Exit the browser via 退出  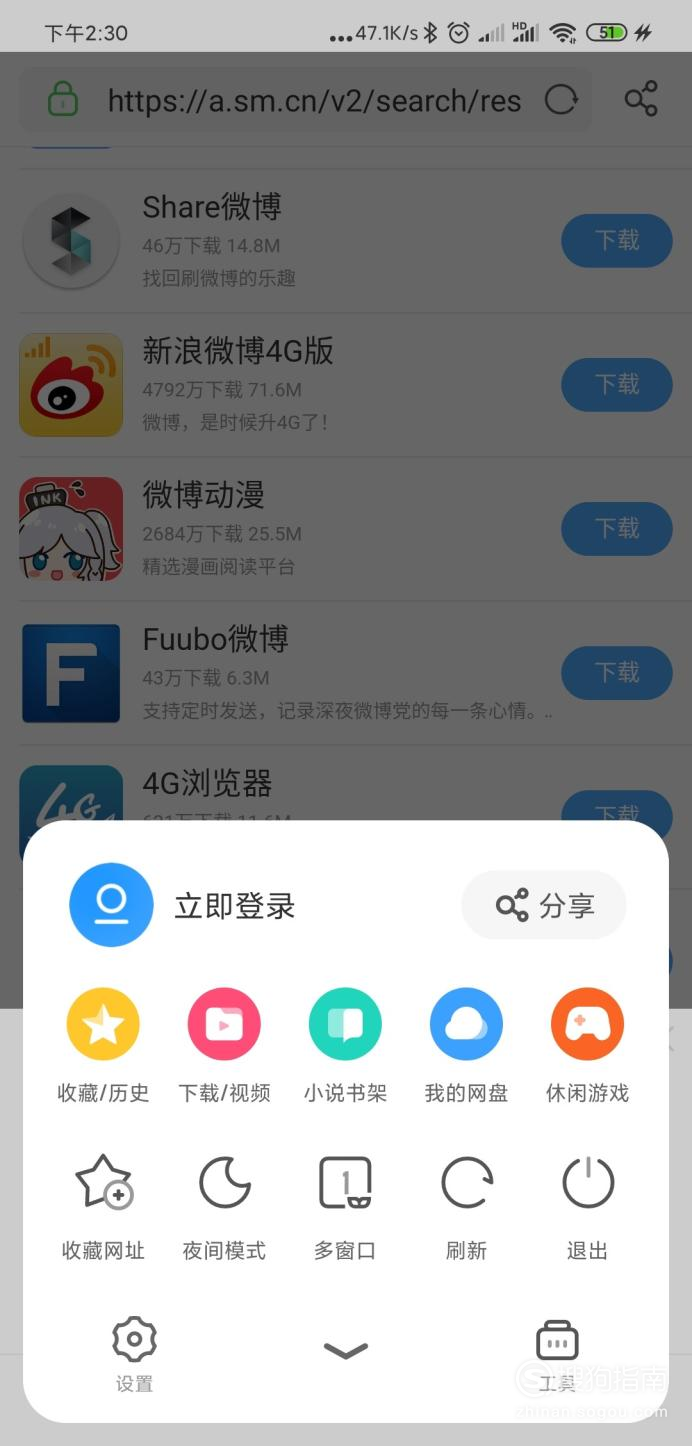(x=587, y=1207)
